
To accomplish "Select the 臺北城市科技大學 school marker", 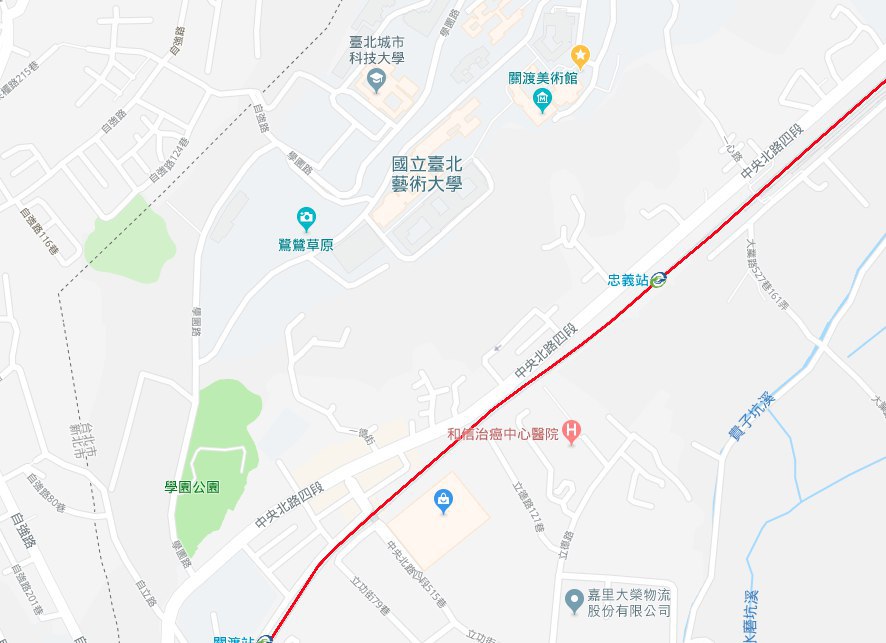I will pyautogui.click(x=377, y=80).
